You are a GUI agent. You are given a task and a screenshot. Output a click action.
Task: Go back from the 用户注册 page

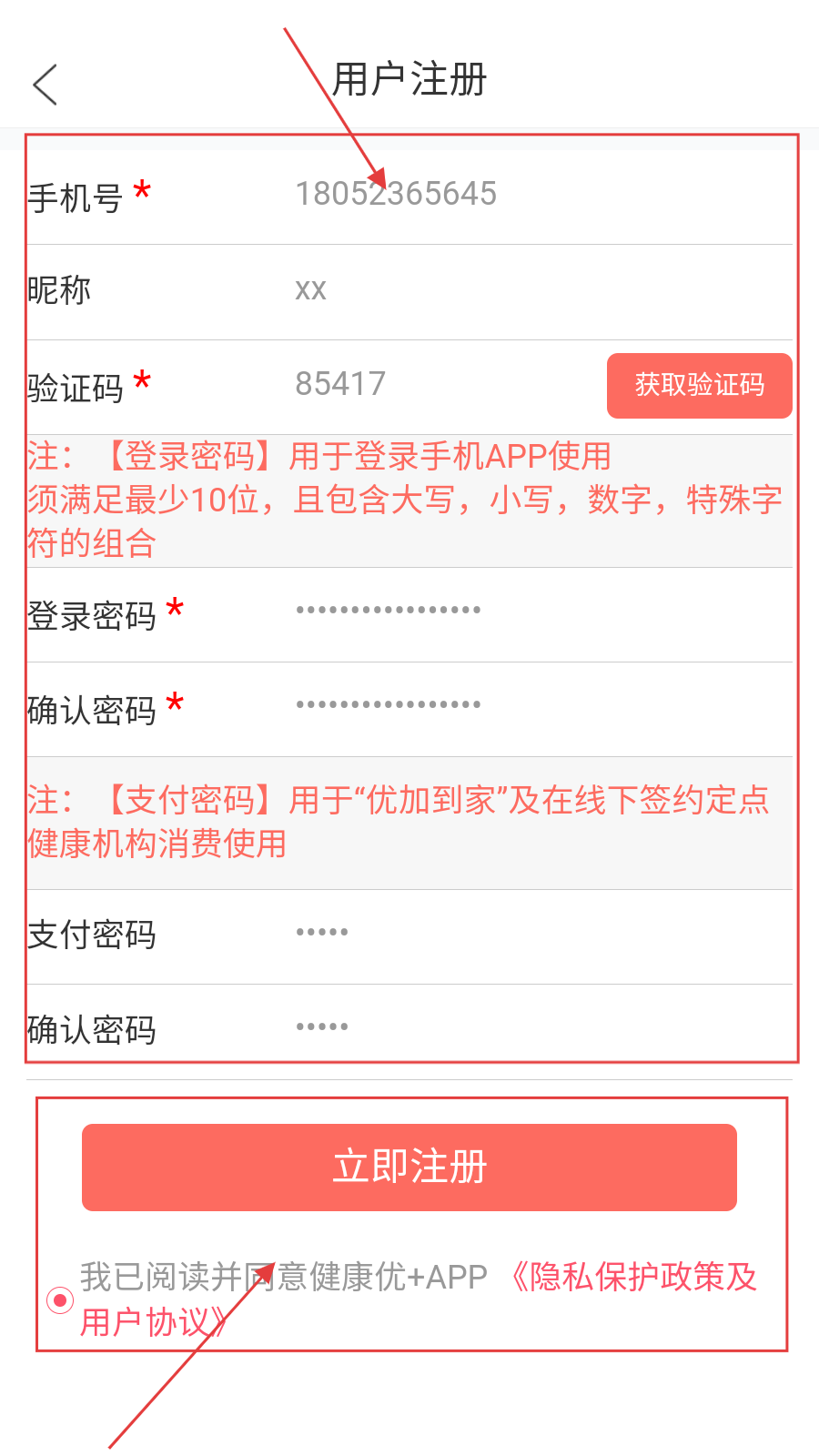coord(45,85)
